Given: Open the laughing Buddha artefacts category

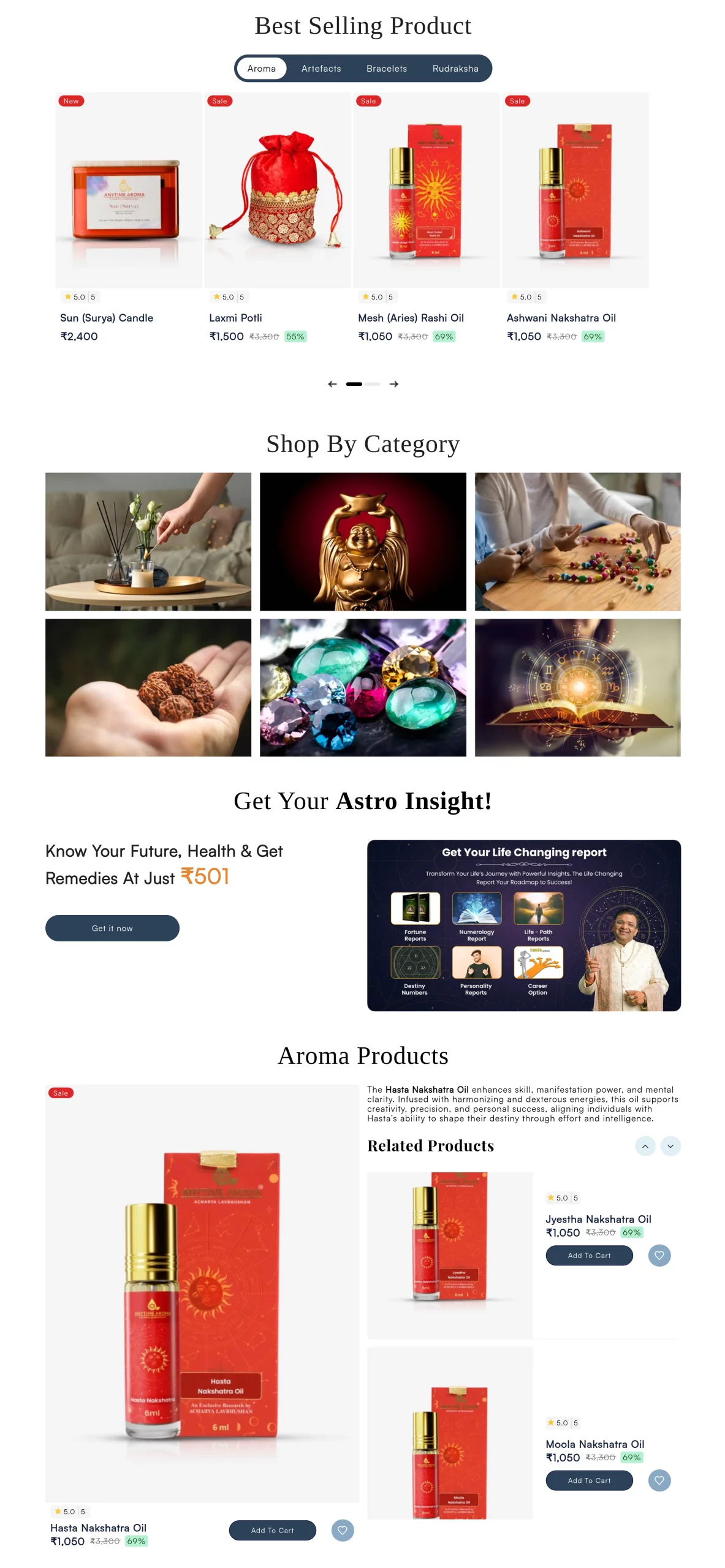Looking at the screenshot, I should click(363, 541).
